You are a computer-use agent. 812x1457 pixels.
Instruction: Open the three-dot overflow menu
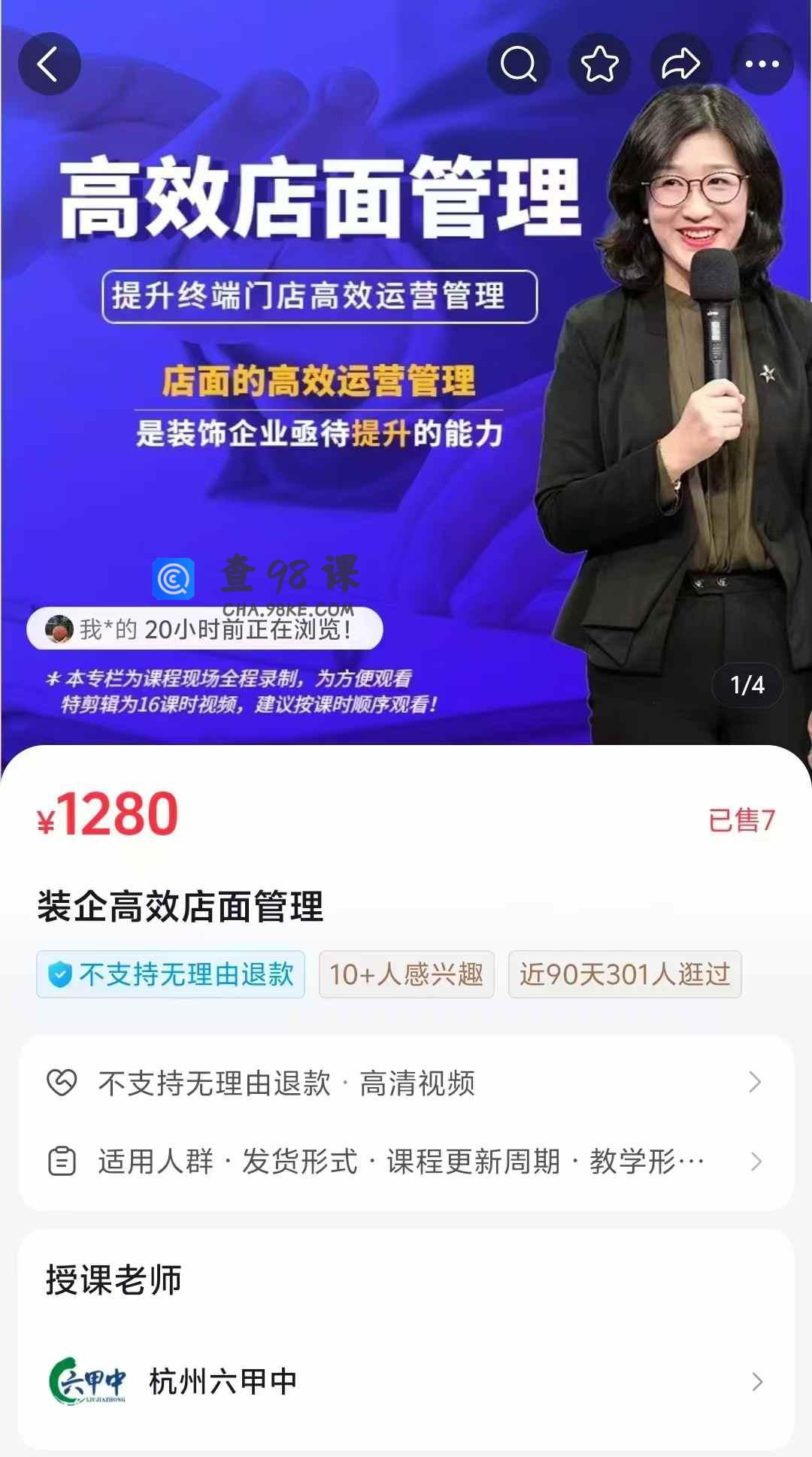(x=762, y=64)
